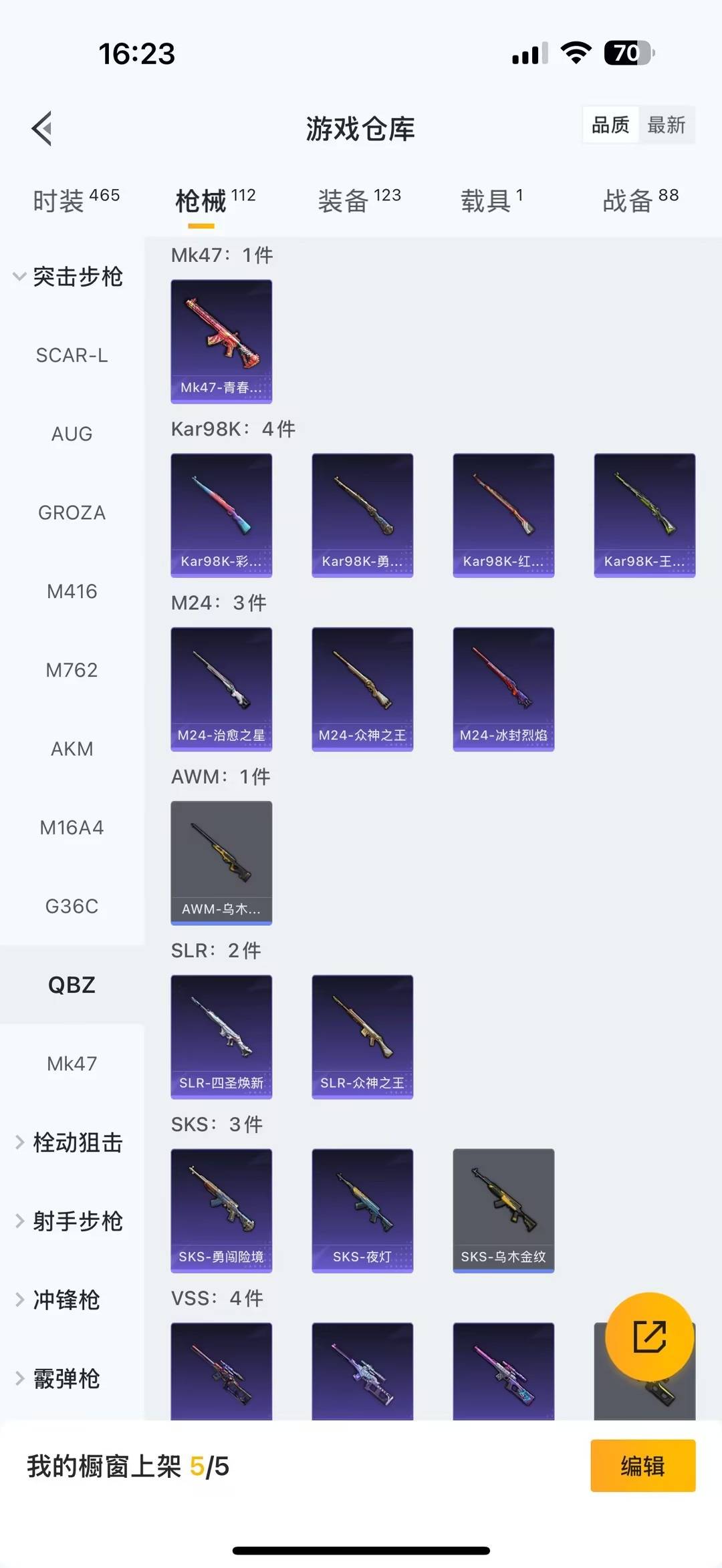The height and width of the screenshot is (1568, 722).
Task: Select SCAR-L in the sidebar
Action: [x=72, y=355]
